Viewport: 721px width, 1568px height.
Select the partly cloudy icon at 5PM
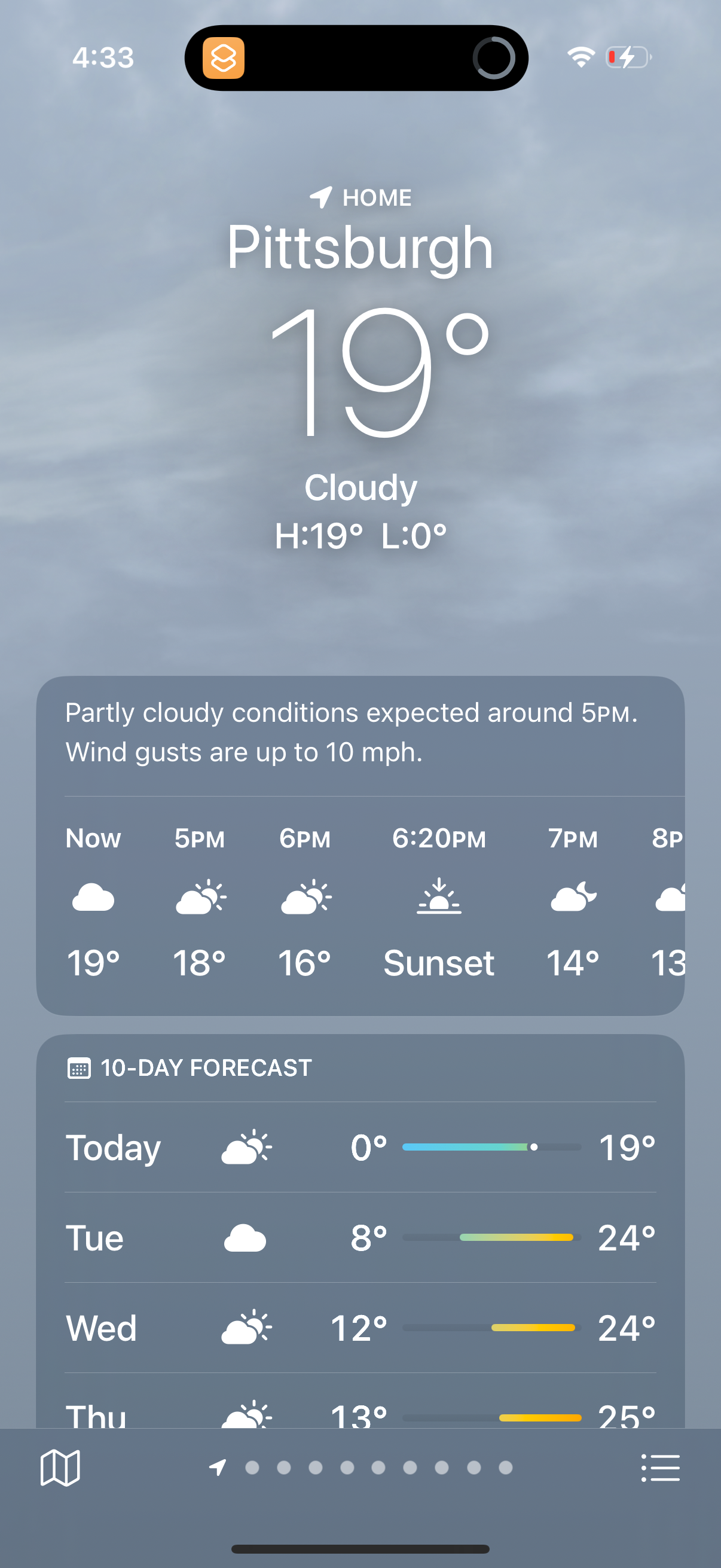coord(200,896)
